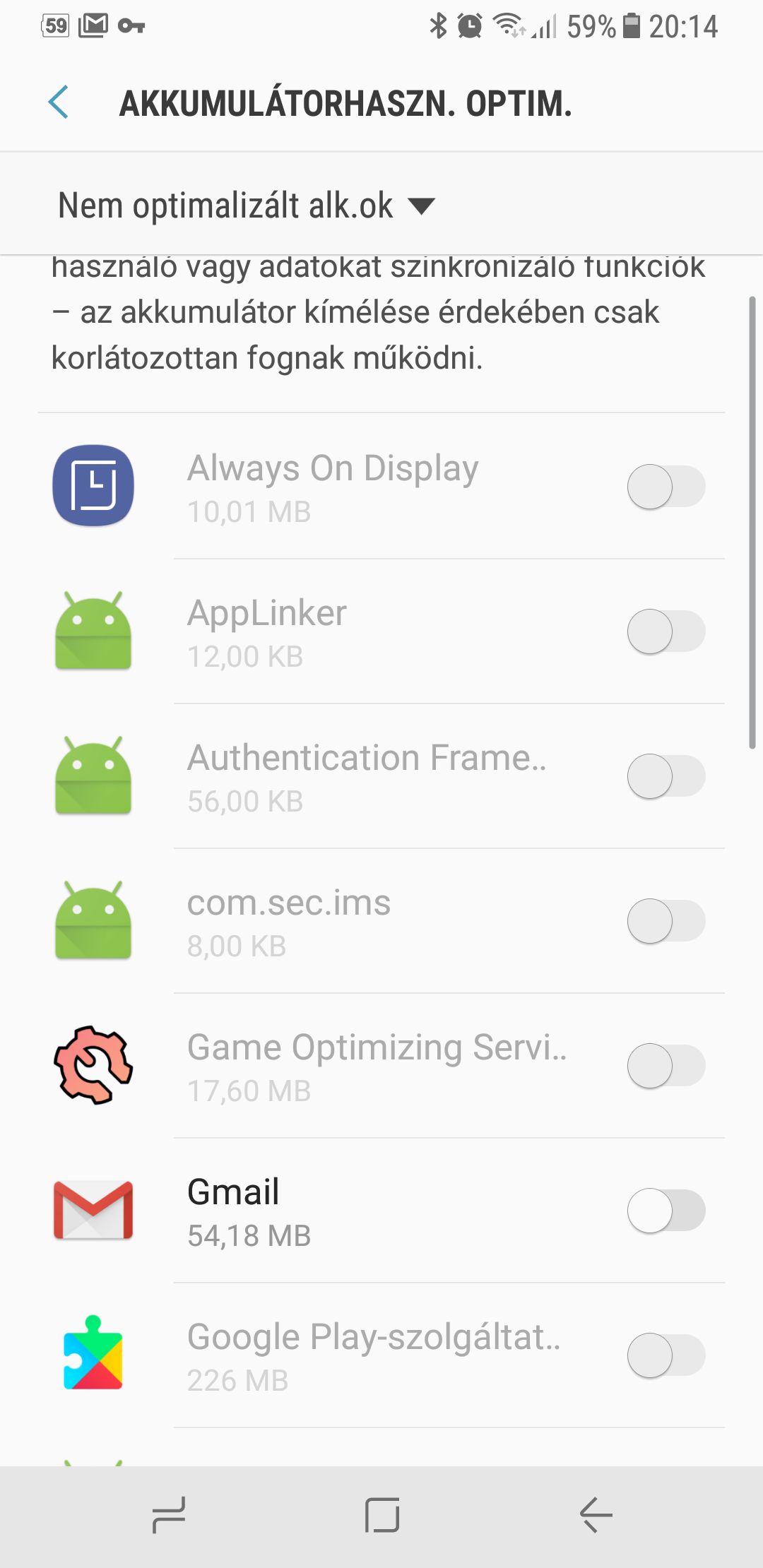Toggle the Google Play-szolgáltatások switch
This screenshot has width=763, height=1568.
(666, 1355)
